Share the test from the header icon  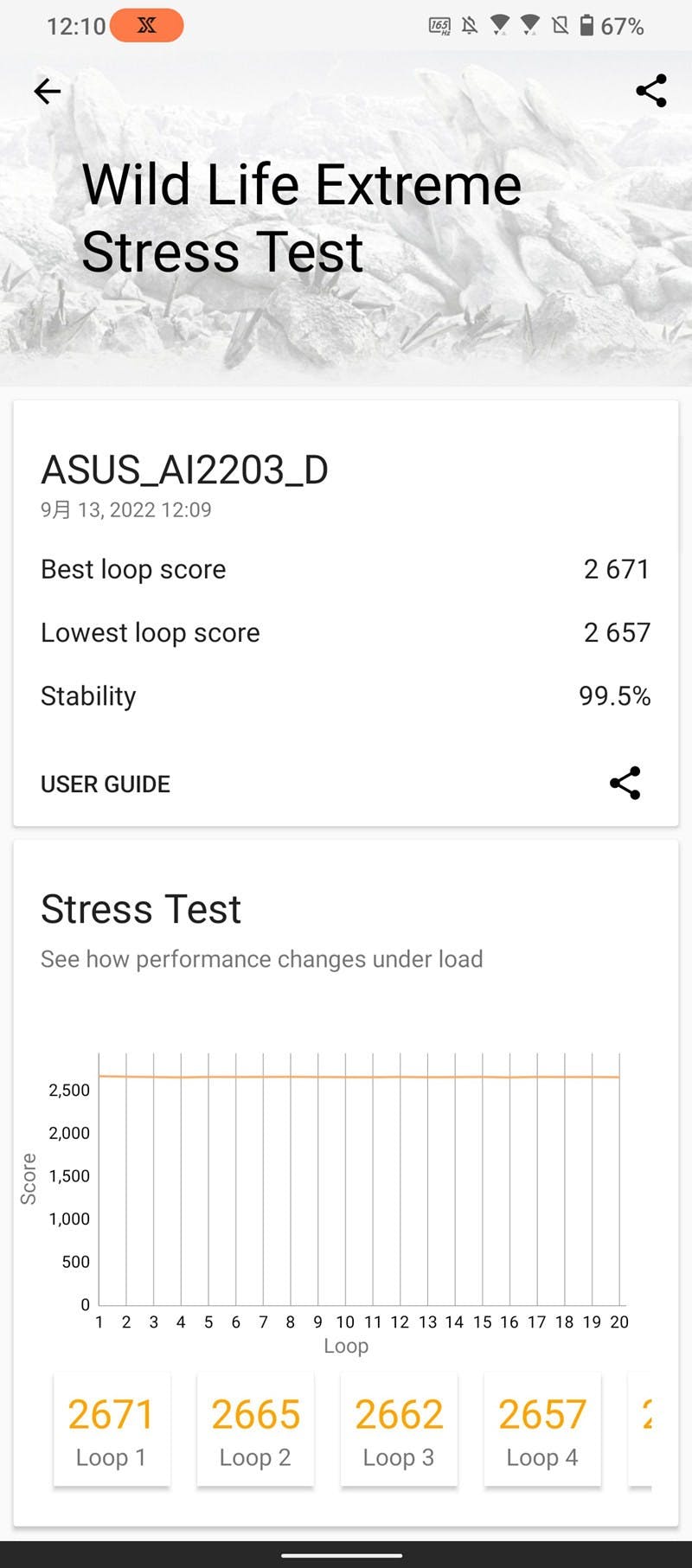coord(650,91)
